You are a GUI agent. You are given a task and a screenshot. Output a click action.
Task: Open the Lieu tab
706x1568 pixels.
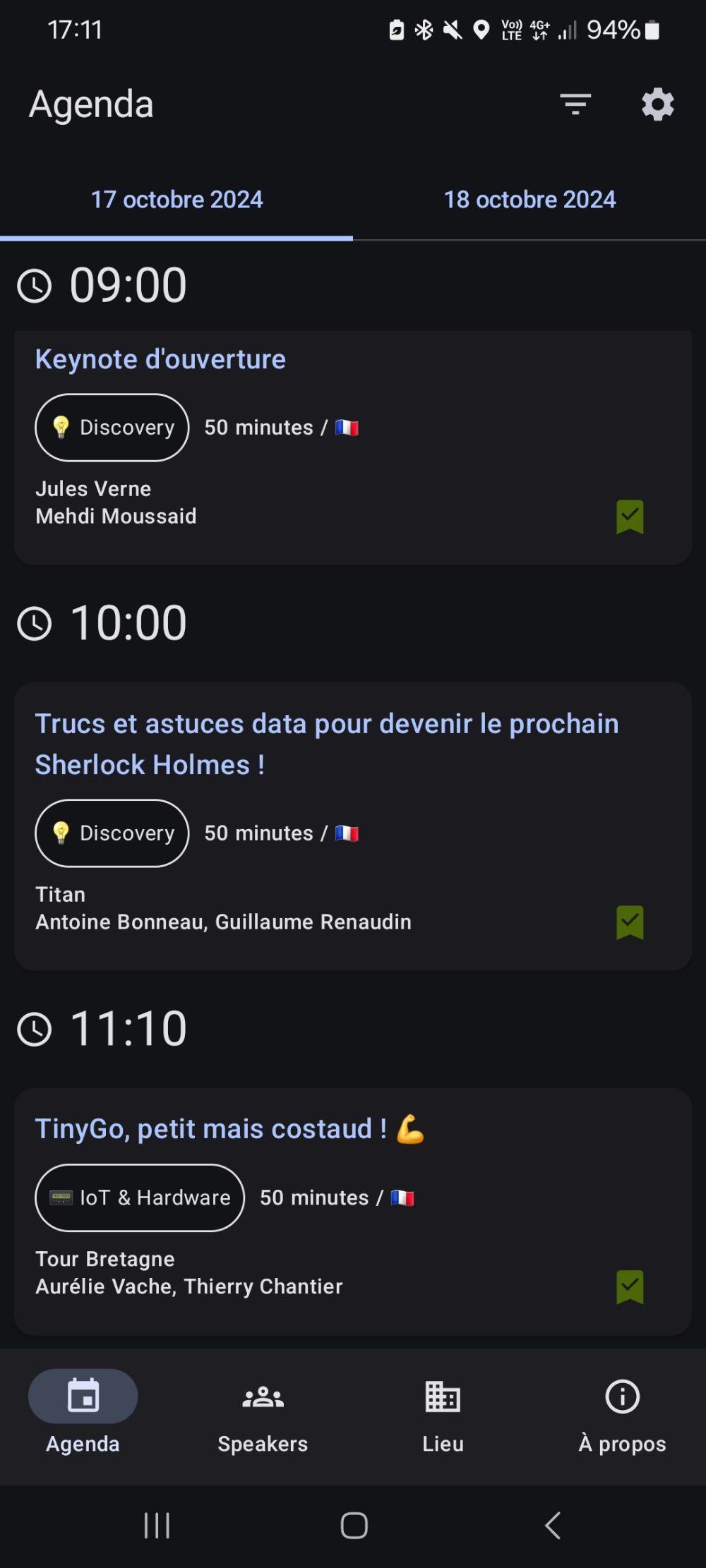[x=443, y=1413]
